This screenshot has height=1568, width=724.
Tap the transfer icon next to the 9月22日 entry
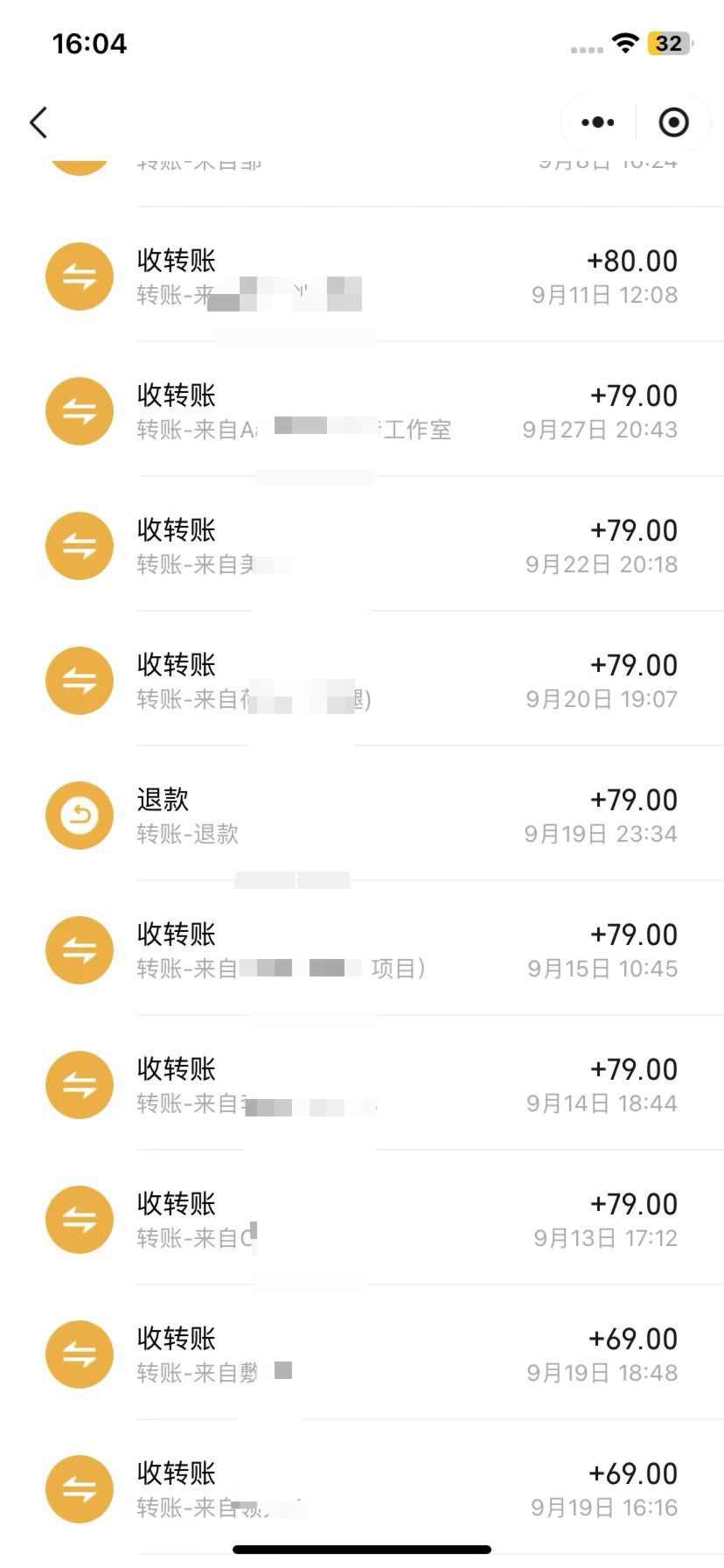(x=79, y=545)
